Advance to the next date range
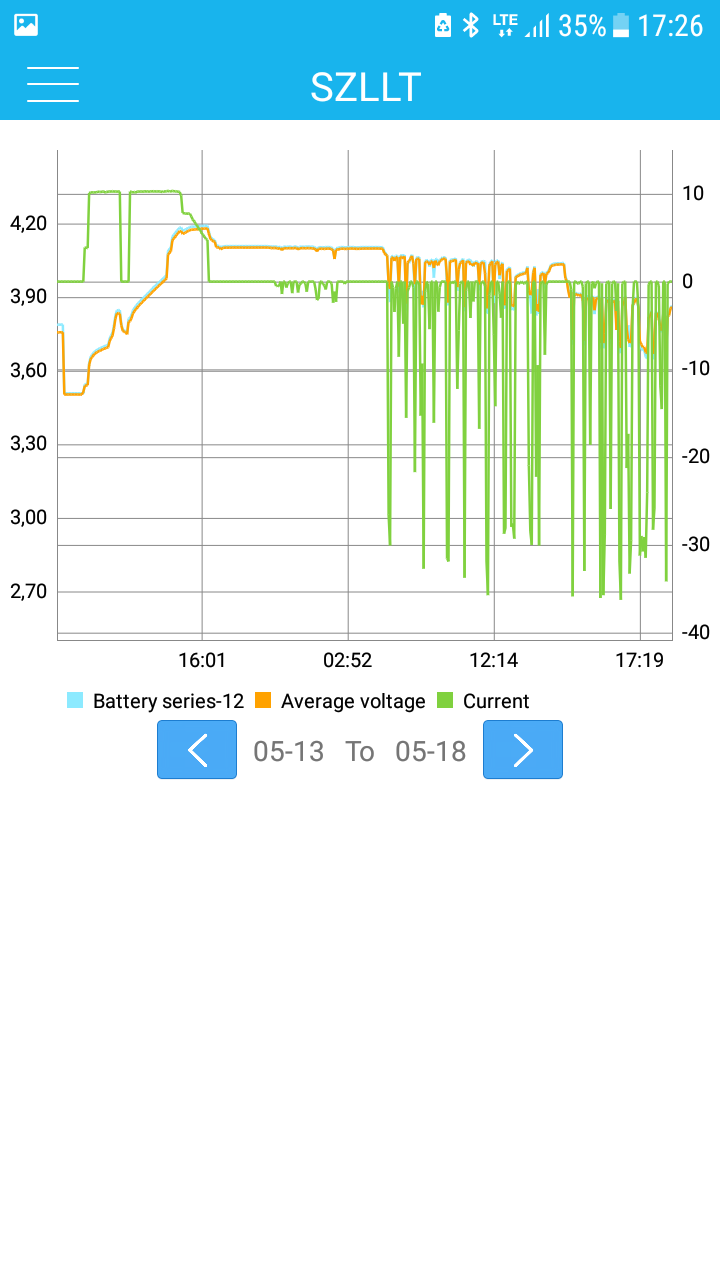The image size is (720, 1280). tap(523, 749)
